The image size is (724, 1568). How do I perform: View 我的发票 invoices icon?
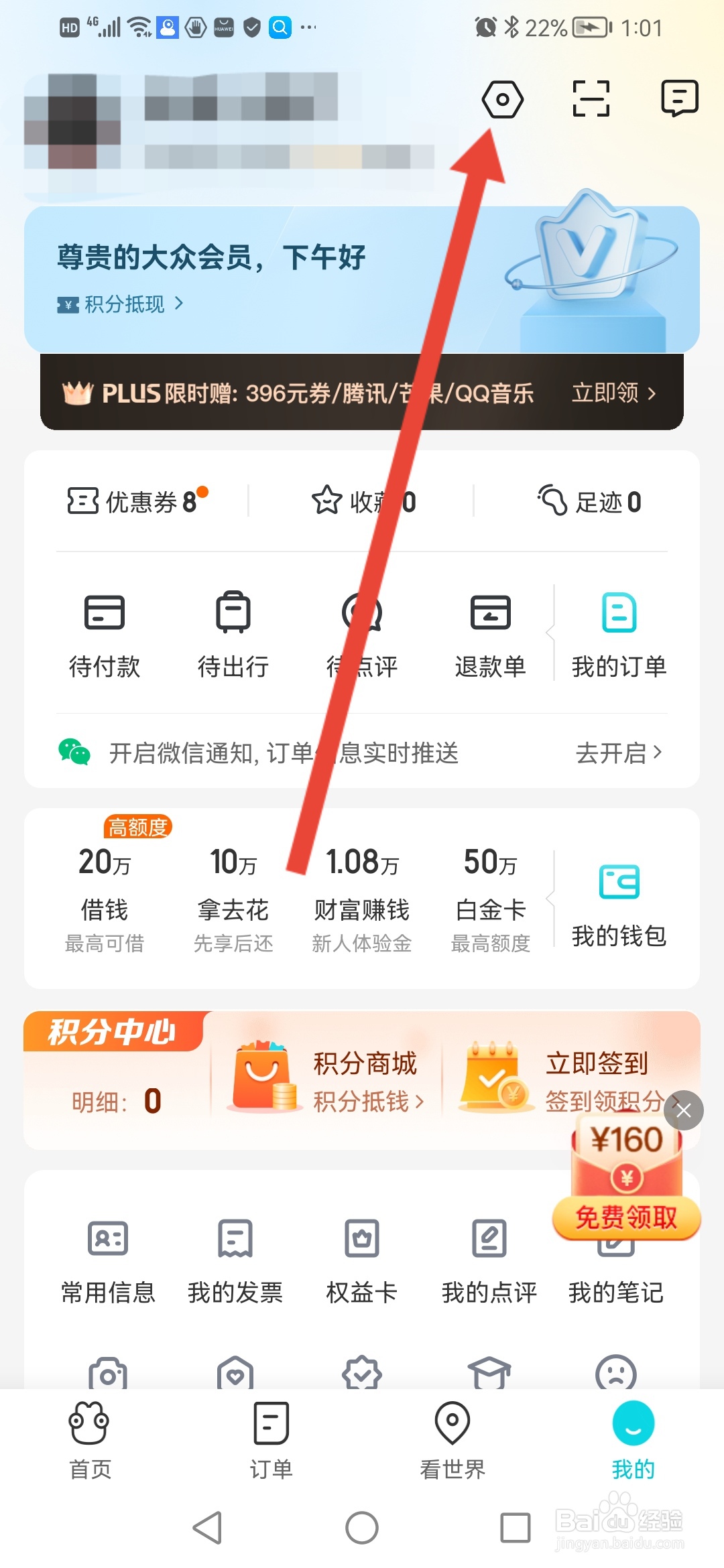coord(235,1260)
